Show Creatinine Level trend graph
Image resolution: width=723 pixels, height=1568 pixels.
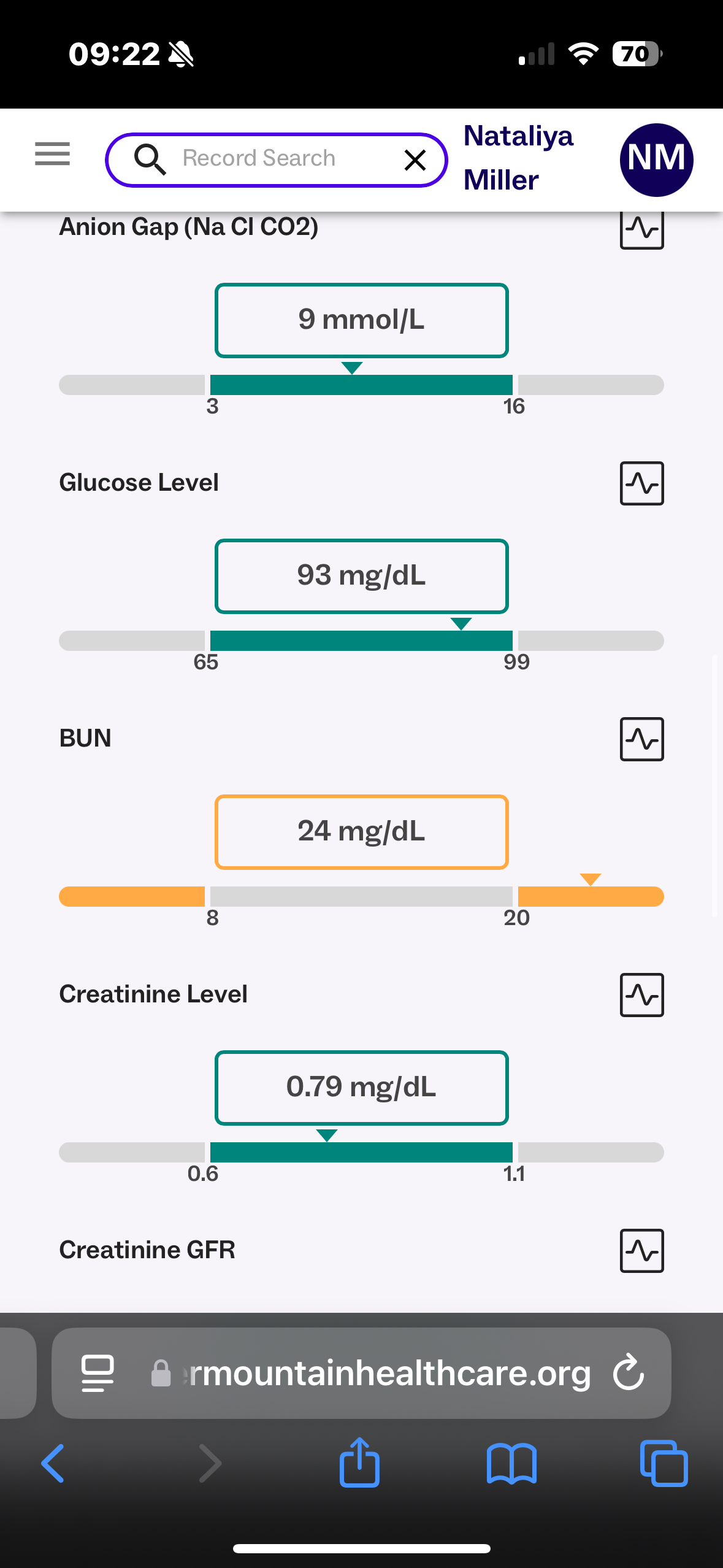[641, 995]
